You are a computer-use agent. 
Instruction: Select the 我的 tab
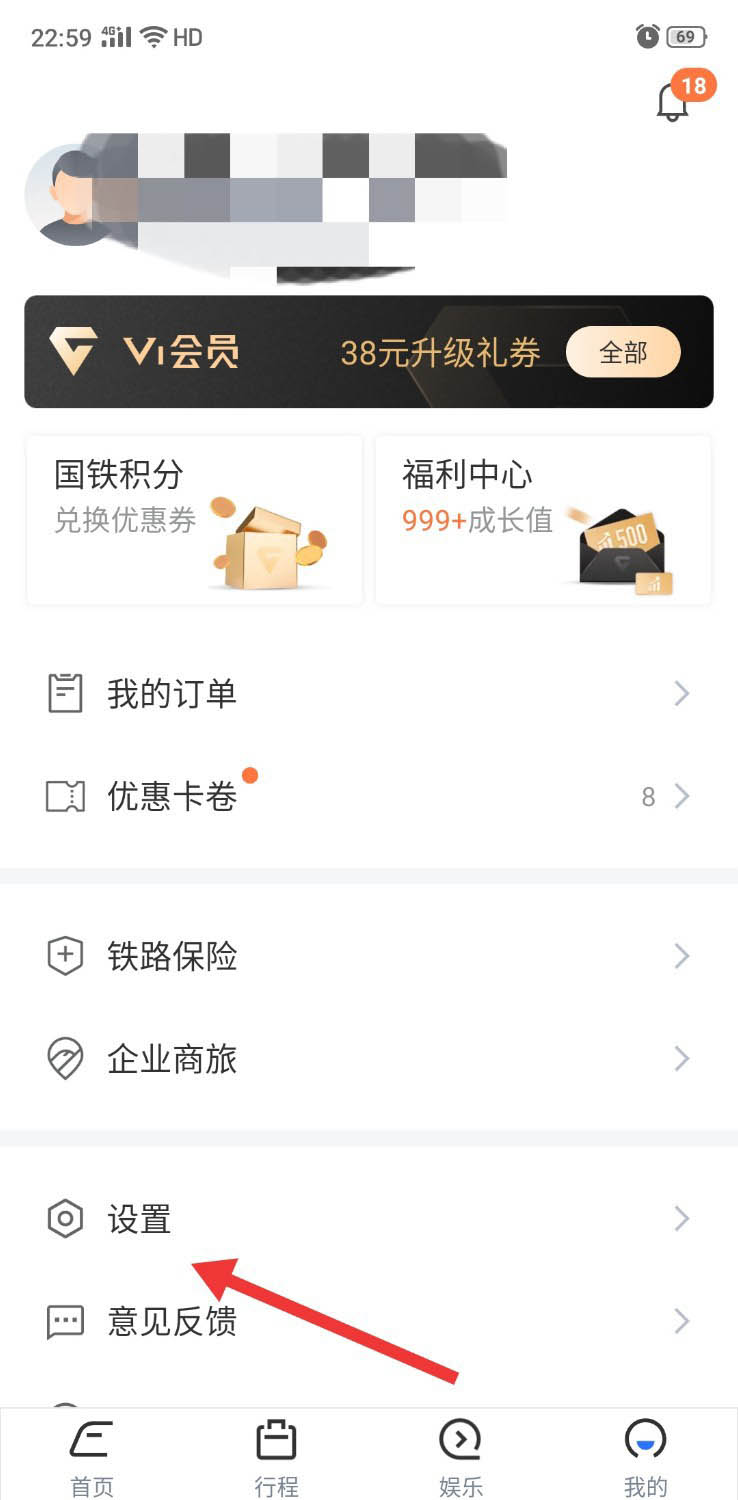point(645,1458)
